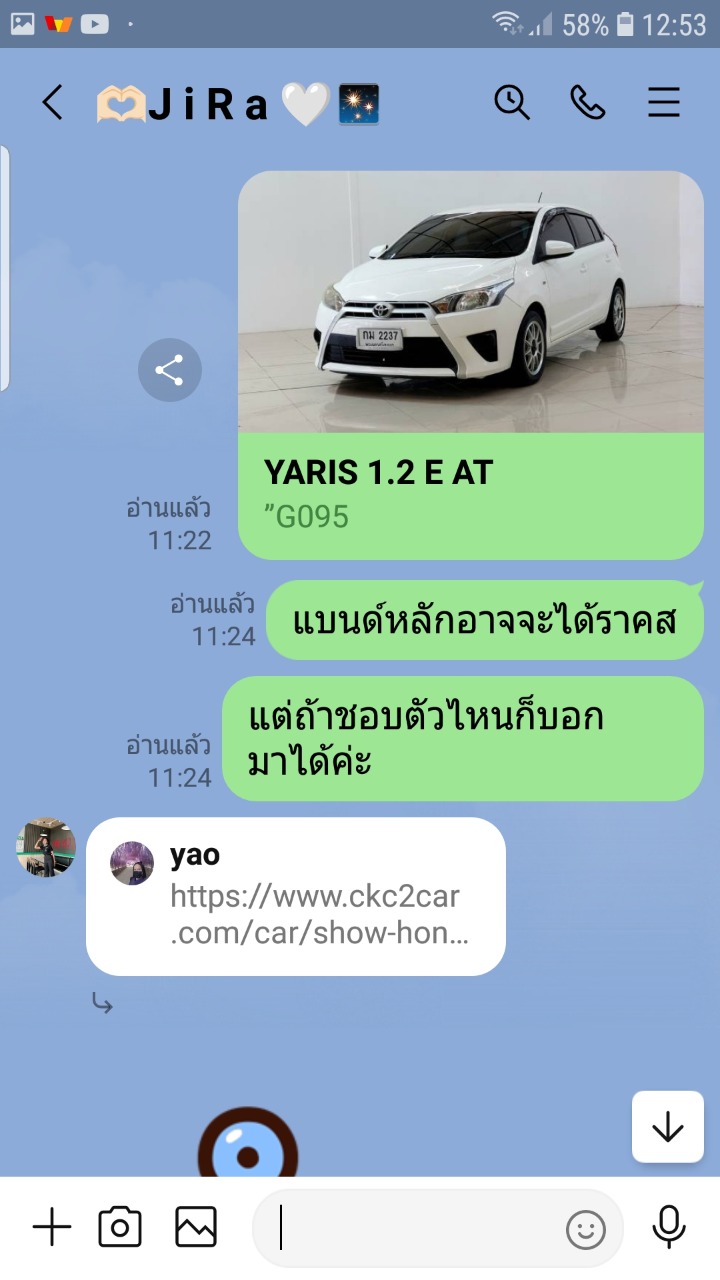
Task: Jump to the latest message
Action: tap(667, 1127)
